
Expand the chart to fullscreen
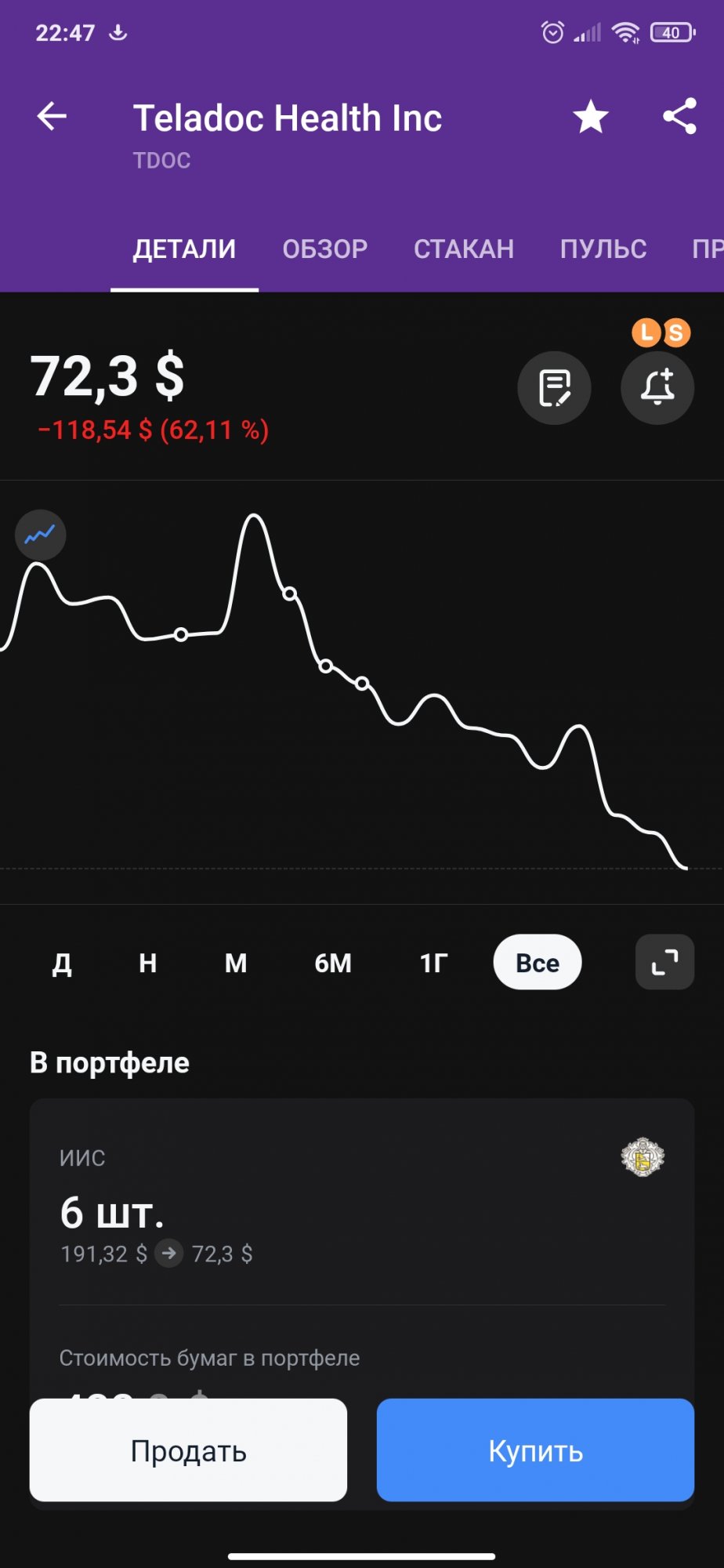point(664,963)
